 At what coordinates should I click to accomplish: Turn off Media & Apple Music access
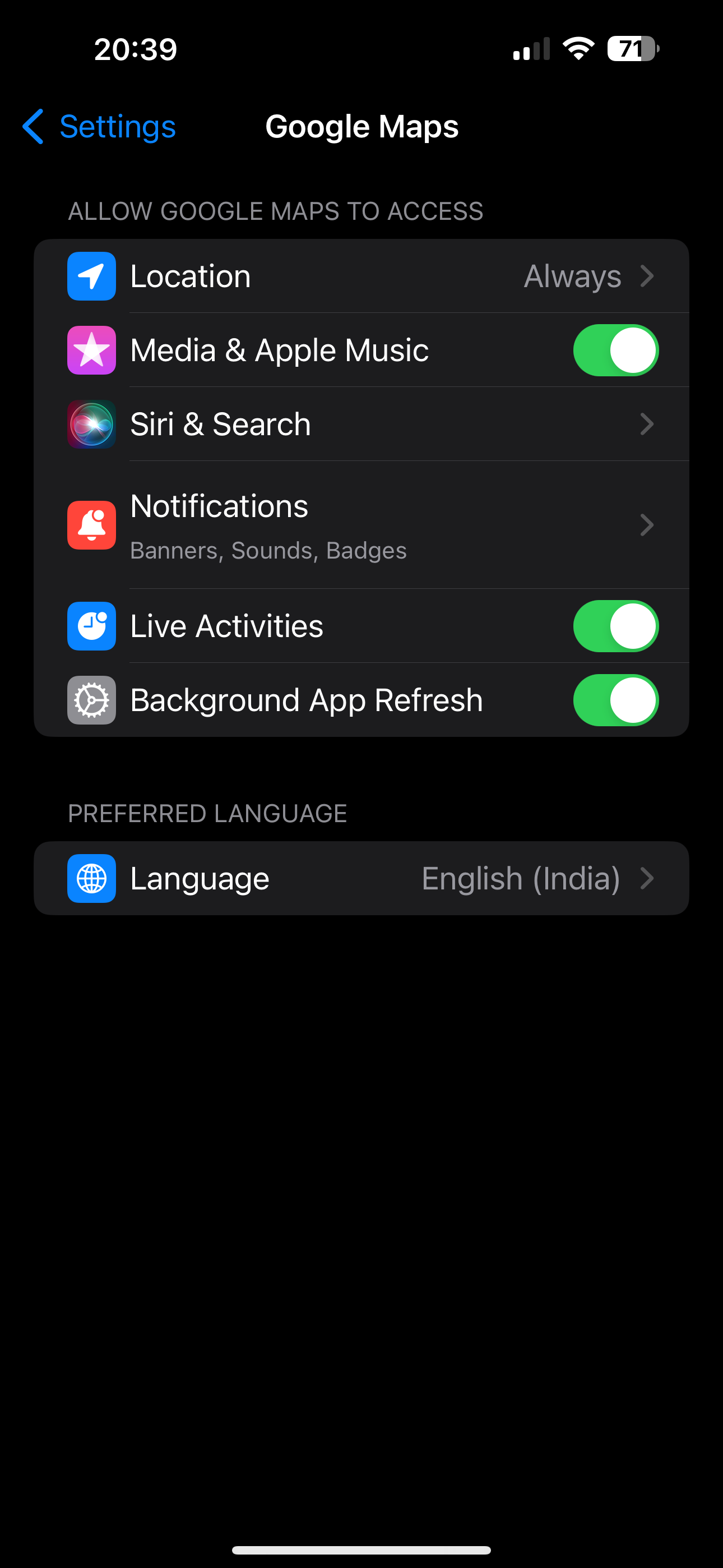pos(615,351)
